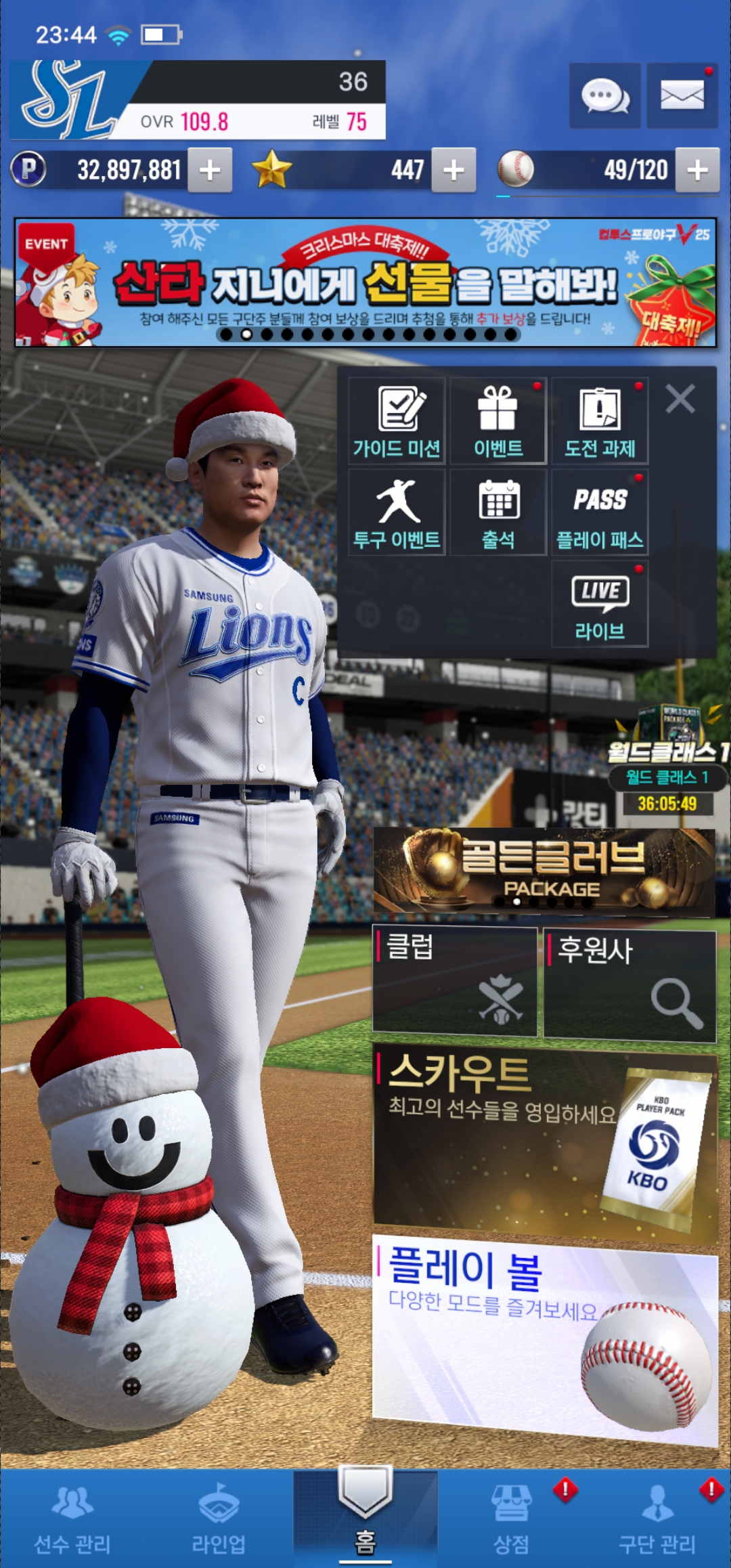Open the 후원사 card
731x1568 pixels.
[629, 985]
